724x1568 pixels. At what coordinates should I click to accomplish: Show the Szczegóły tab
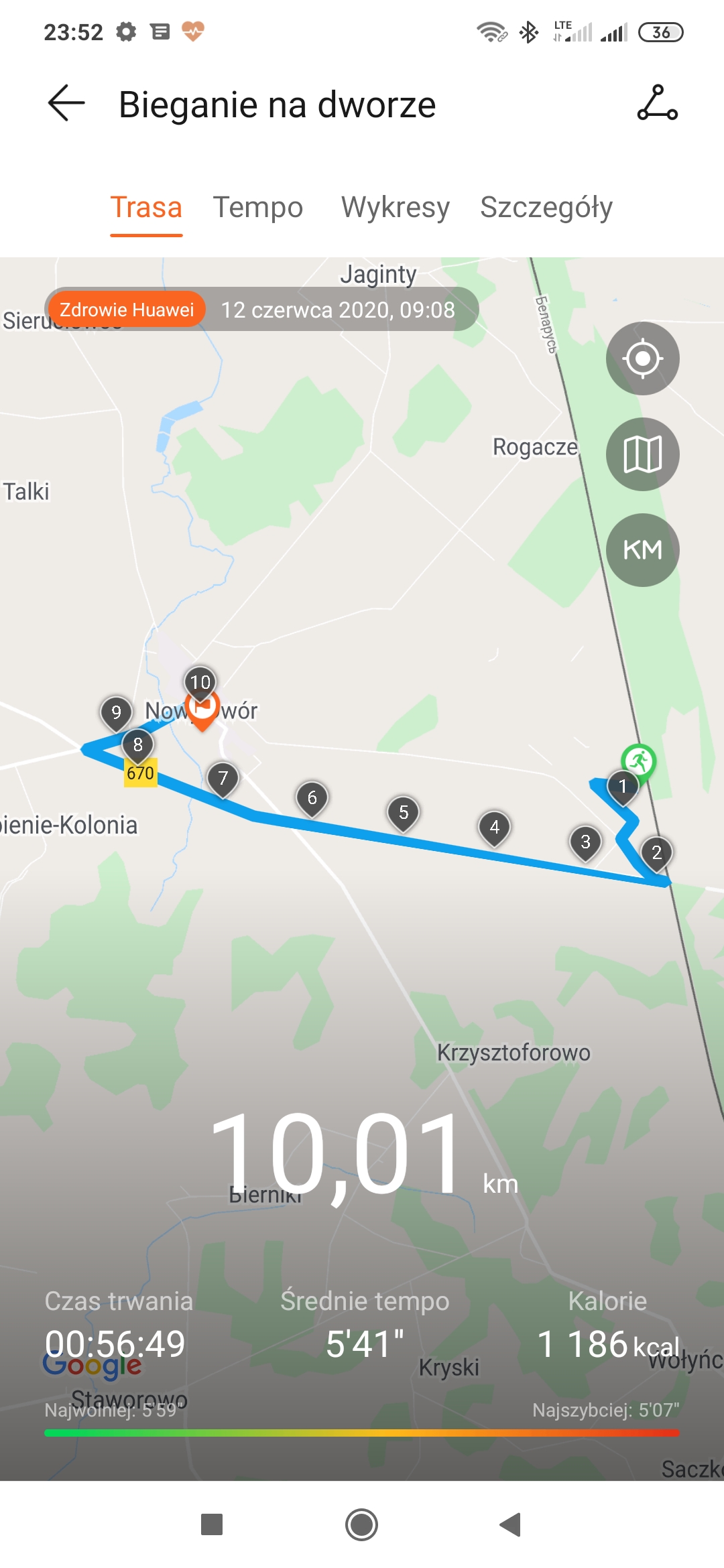tap(546, 207)
